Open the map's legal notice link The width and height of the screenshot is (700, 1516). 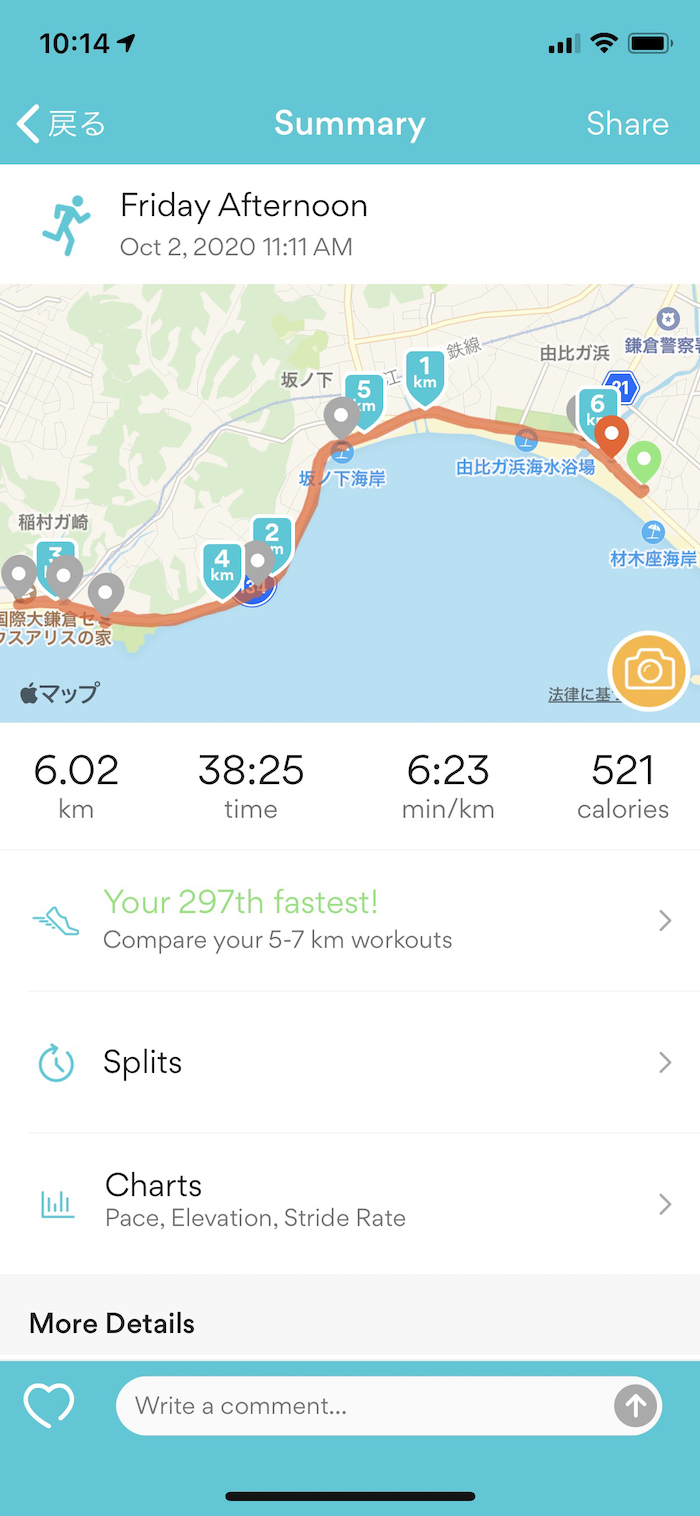pyautogui.click(x=580, y=694)
